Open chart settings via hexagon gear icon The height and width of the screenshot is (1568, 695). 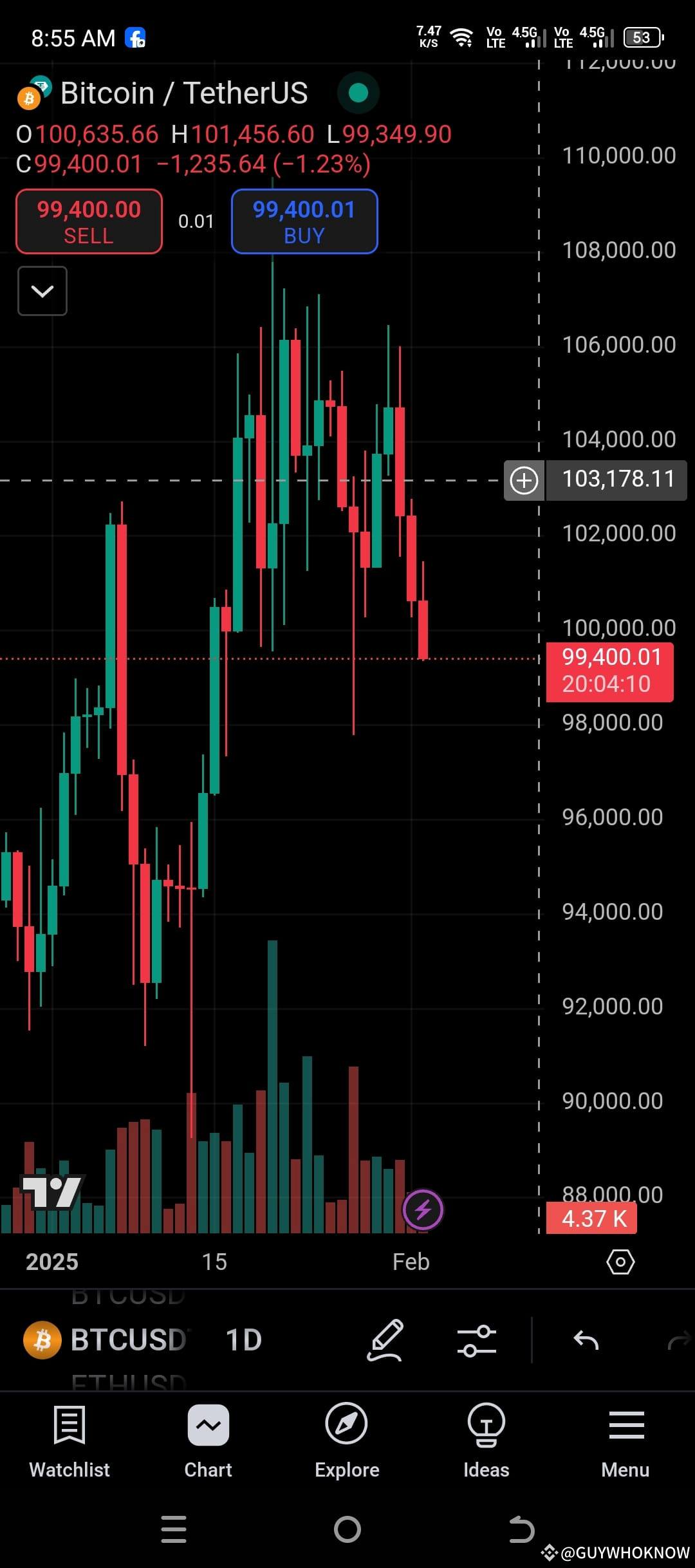620,1262
